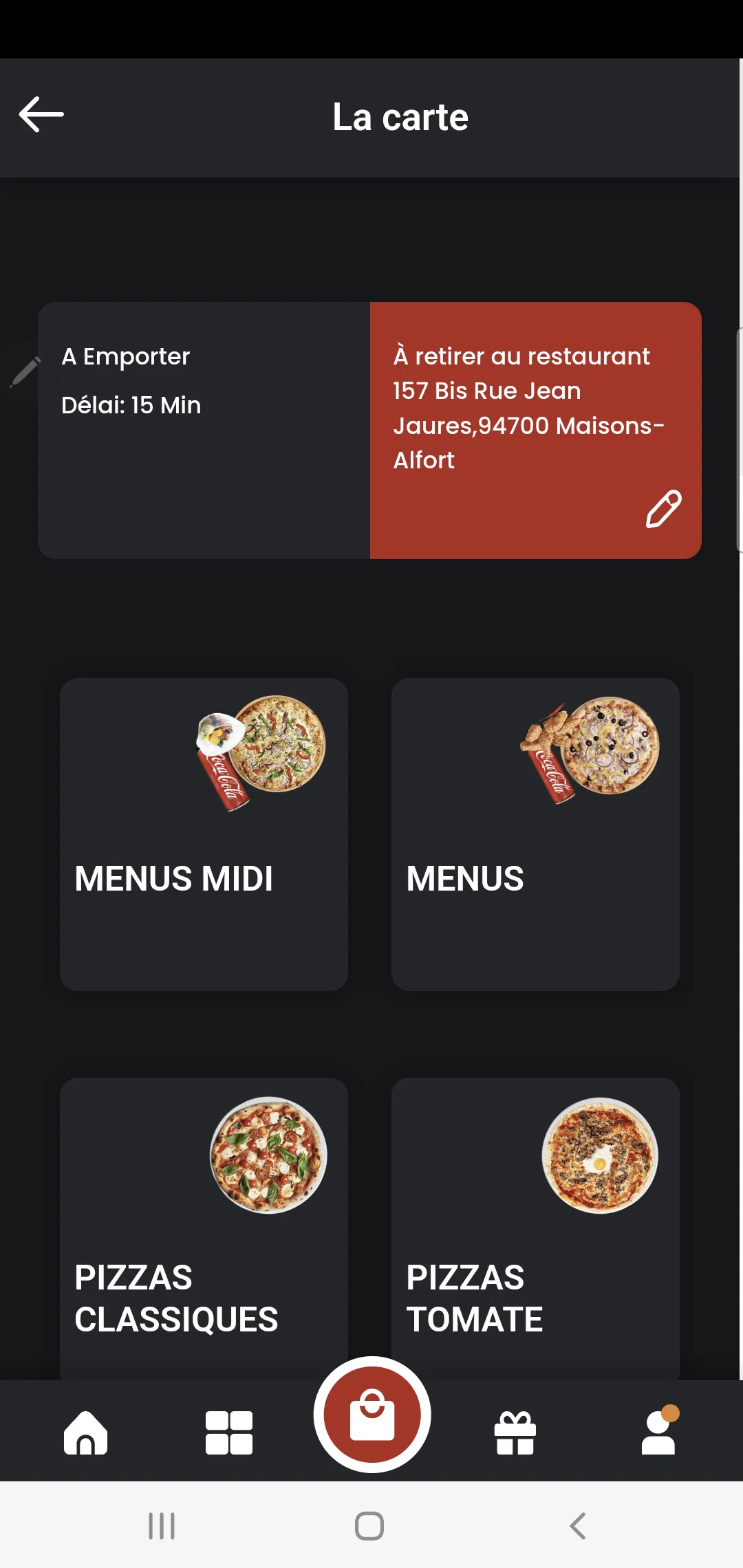This screenshot has height=1568, width=743.
Task: Switch to the home tab
Action: pos(85,1433)
